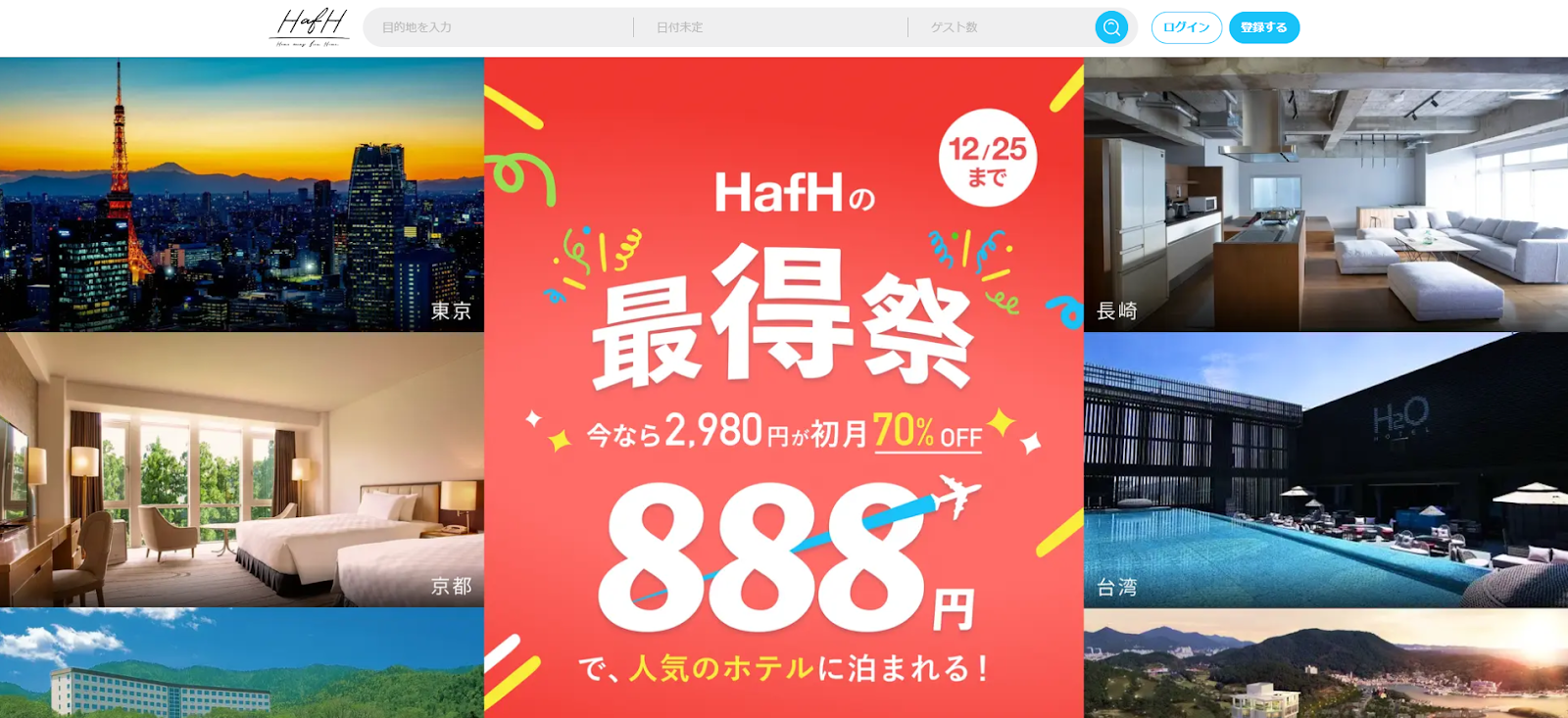Tap the blue search icon
The image size is (1568, 718).
click(x=1111, y=27)
